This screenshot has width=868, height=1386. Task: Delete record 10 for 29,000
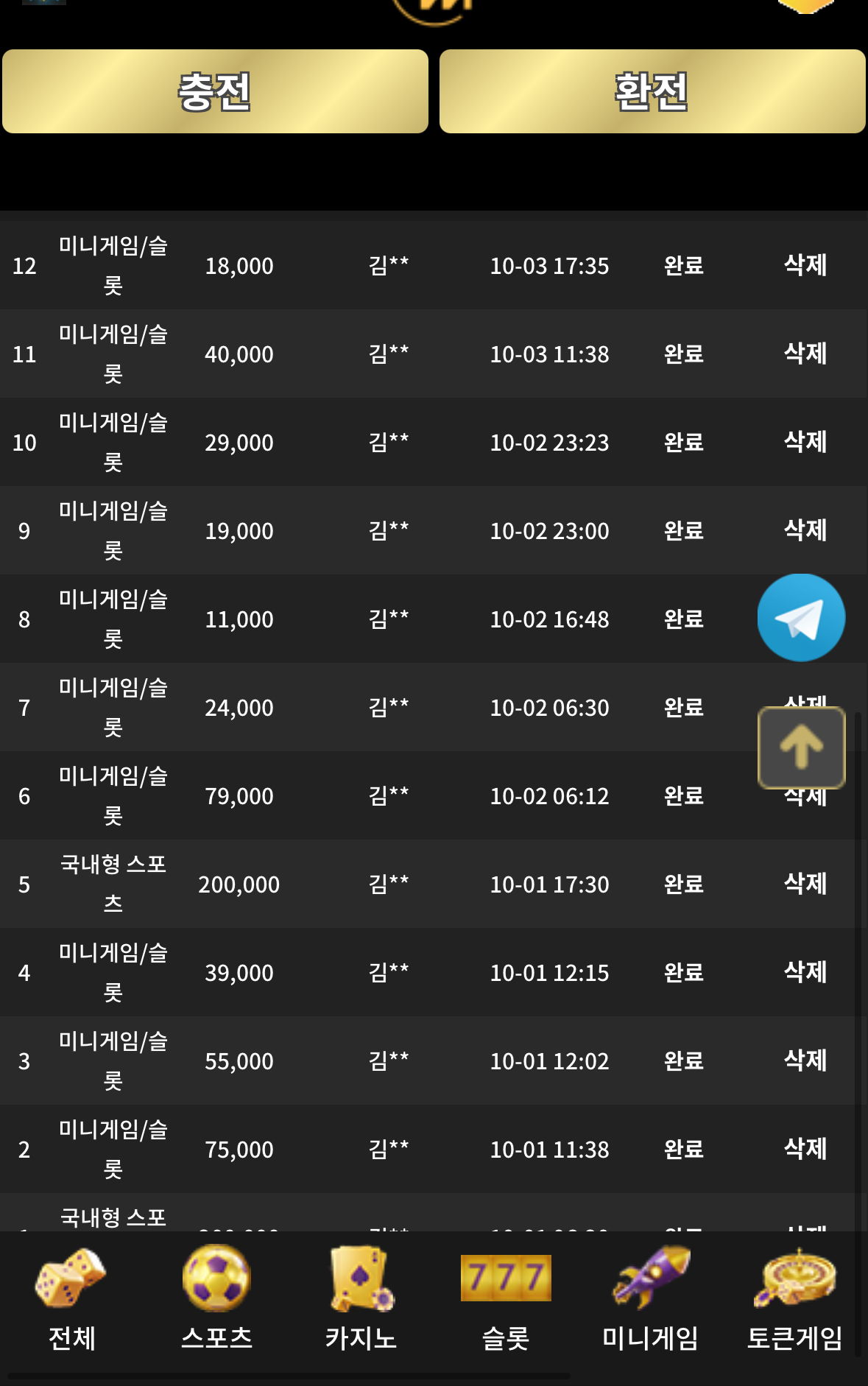pos(805,442)
